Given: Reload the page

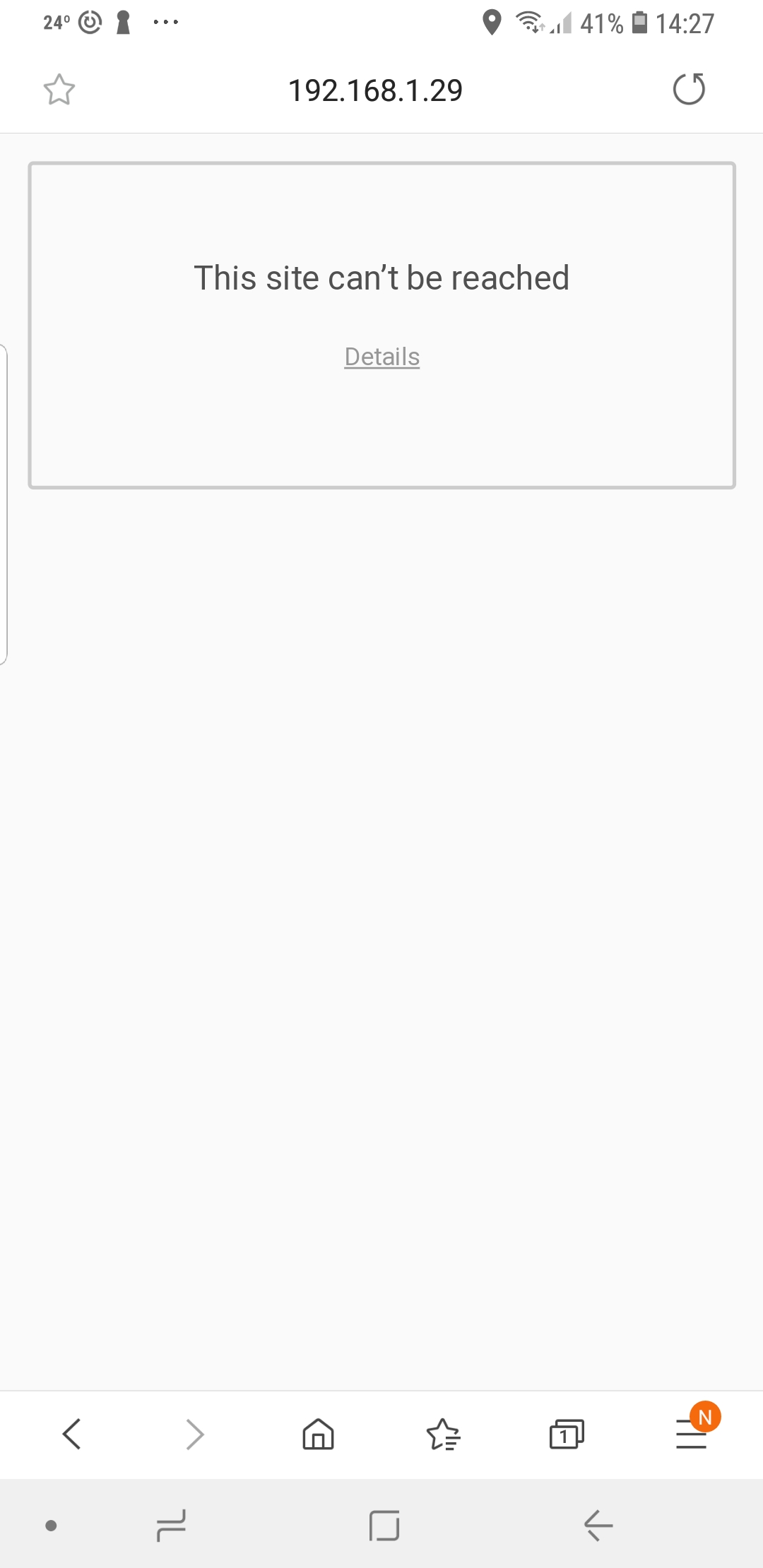Looking at the screenshot, I should click(689, 90).
